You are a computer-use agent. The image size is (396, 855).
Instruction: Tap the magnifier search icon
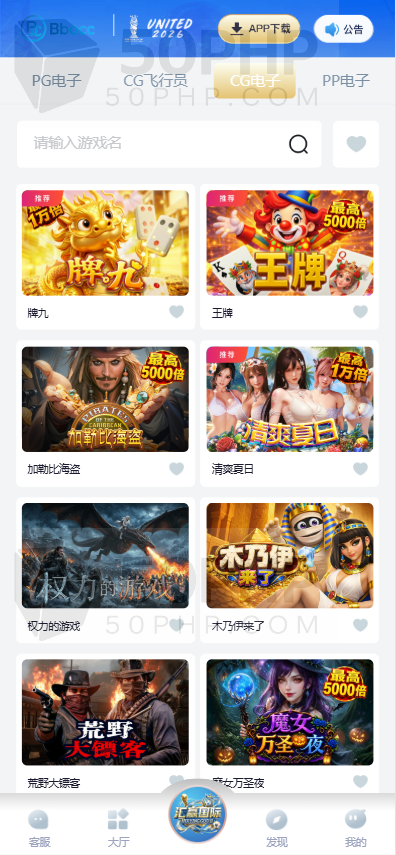pos(298,144)
